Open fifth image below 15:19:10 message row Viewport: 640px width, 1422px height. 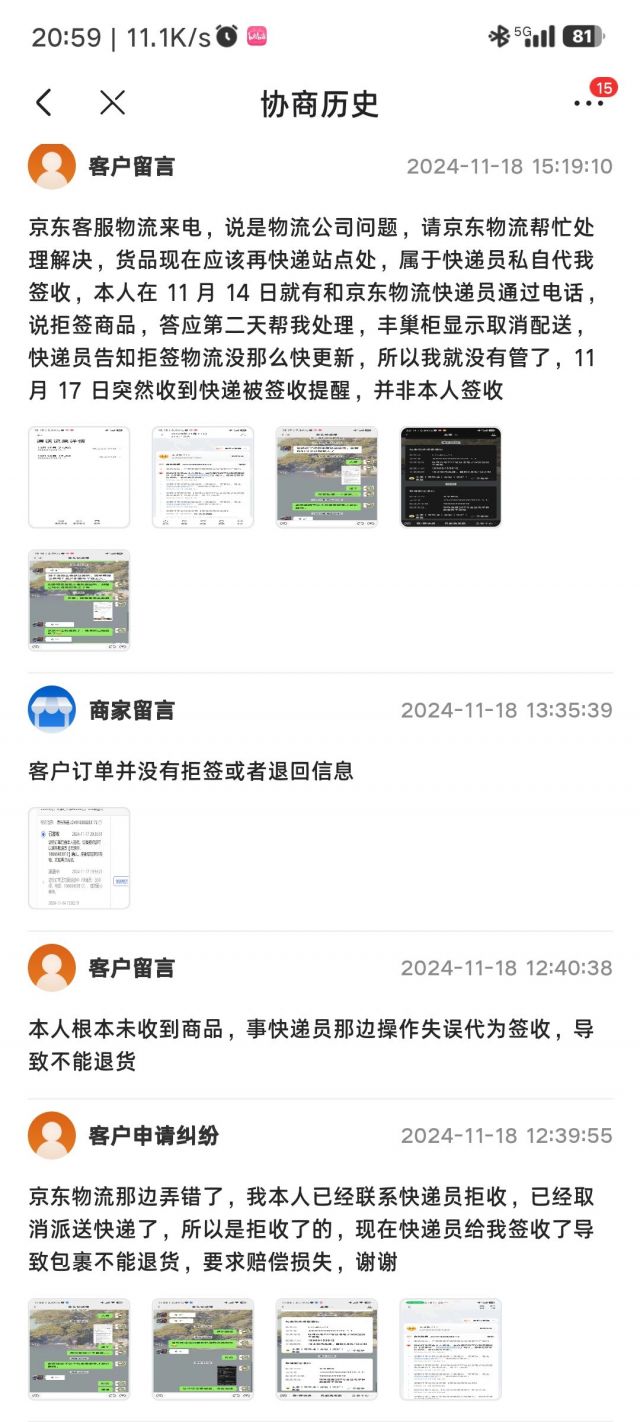click(79, 600)
